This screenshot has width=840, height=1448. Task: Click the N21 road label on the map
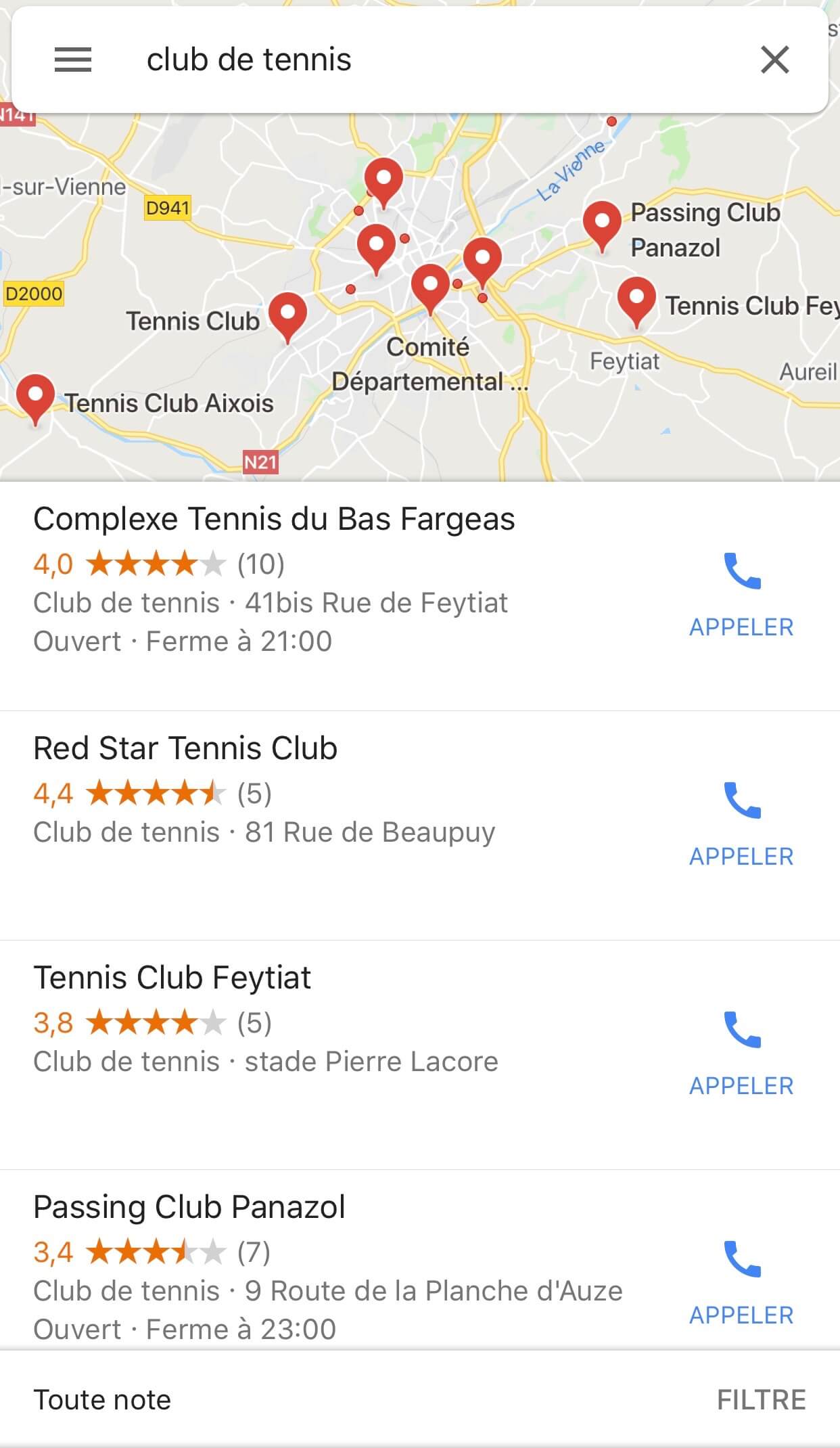262,461
